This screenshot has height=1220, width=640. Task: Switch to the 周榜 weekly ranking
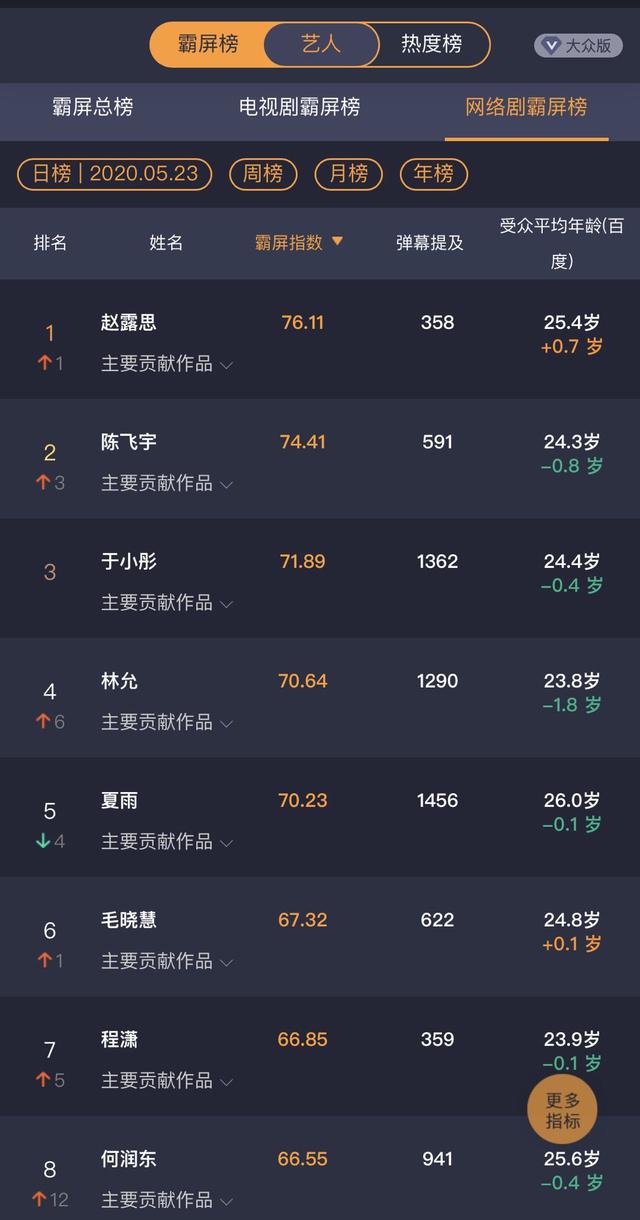263,174
